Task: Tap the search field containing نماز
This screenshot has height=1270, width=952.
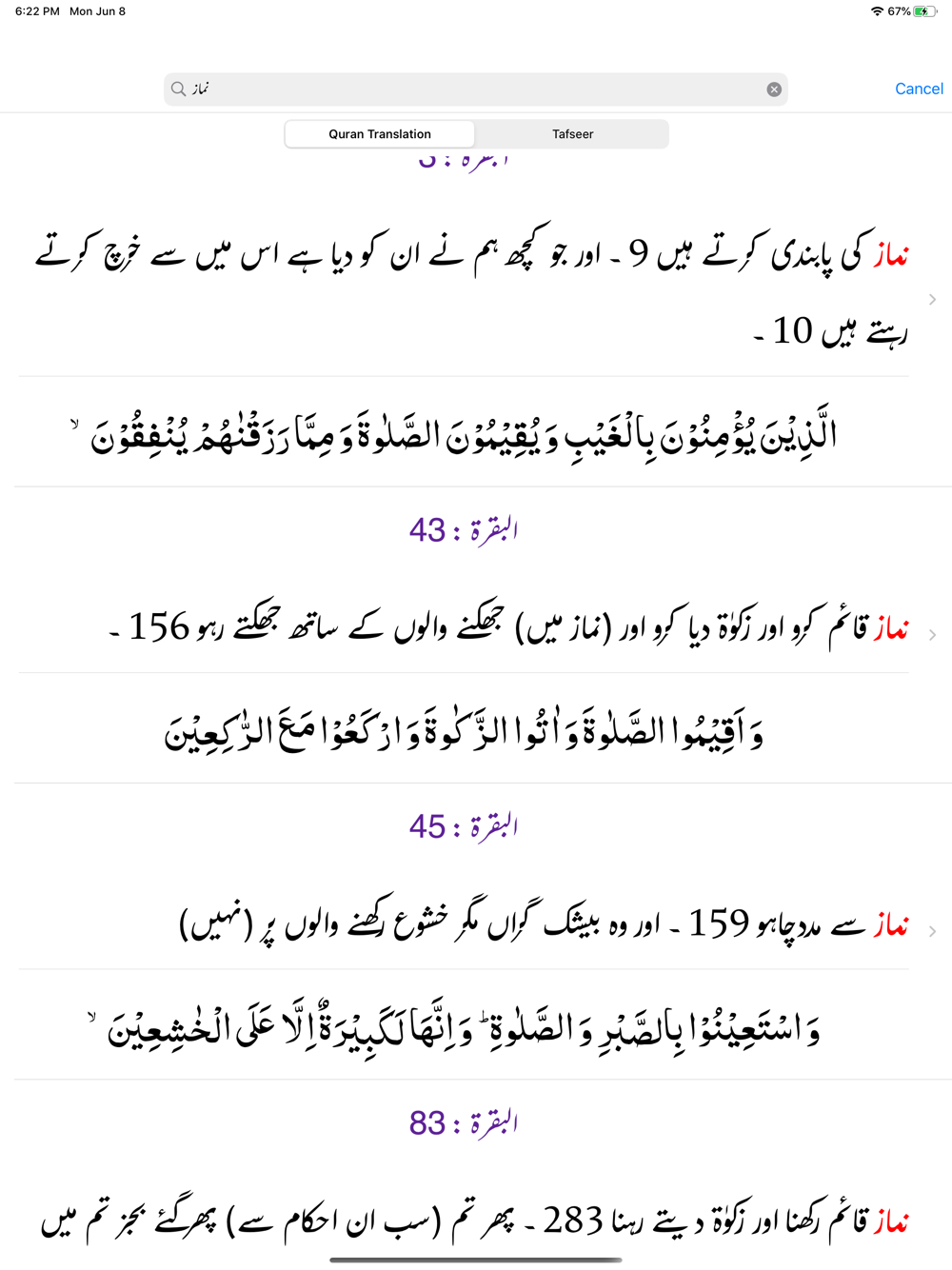Action: click(466, 89)
